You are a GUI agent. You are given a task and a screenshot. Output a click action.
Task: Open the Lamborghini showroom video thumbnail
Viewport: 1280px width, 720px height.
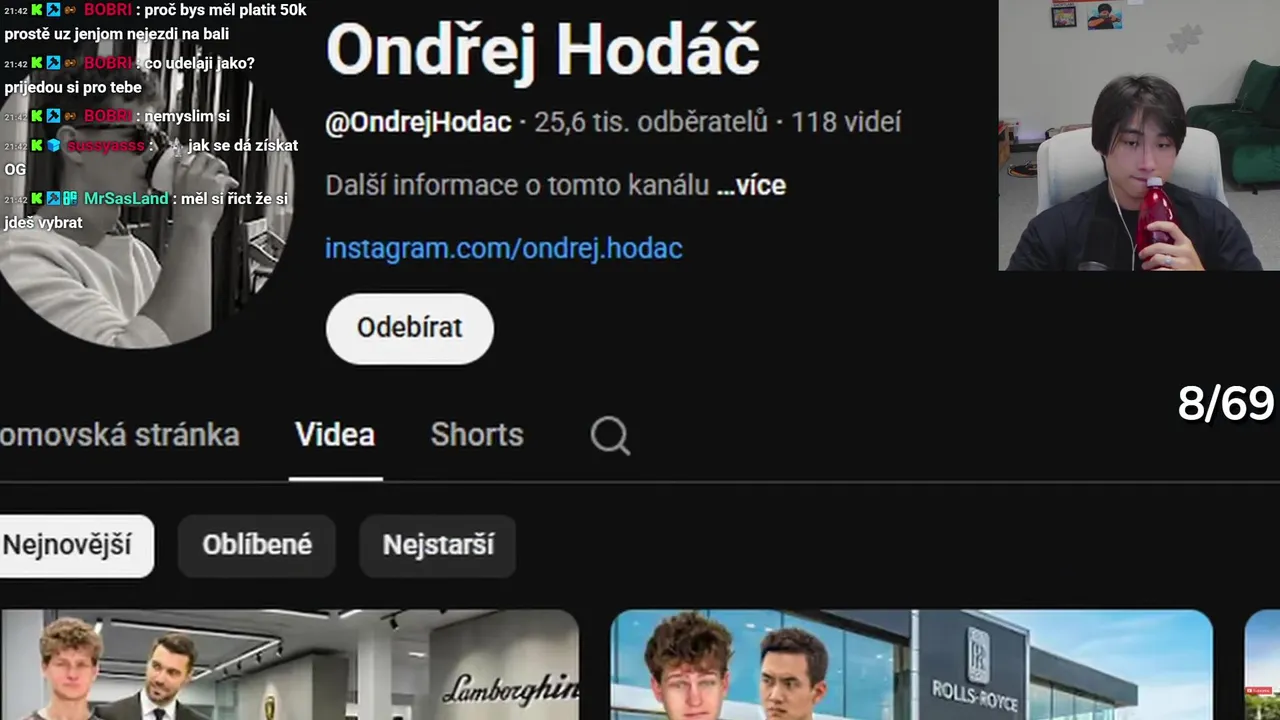[x=290, y=665]
